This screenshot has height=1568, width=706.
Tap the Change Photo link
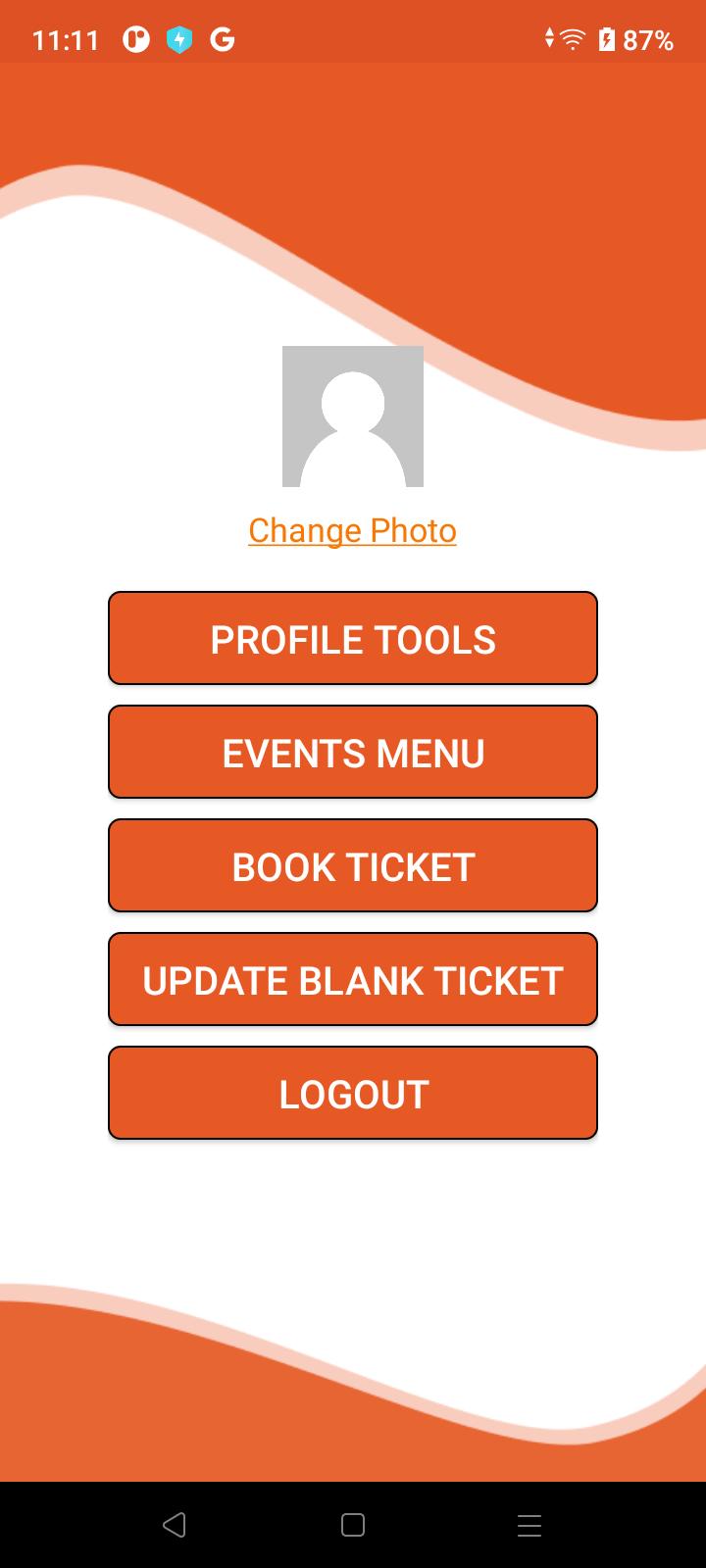pos(352,530)
